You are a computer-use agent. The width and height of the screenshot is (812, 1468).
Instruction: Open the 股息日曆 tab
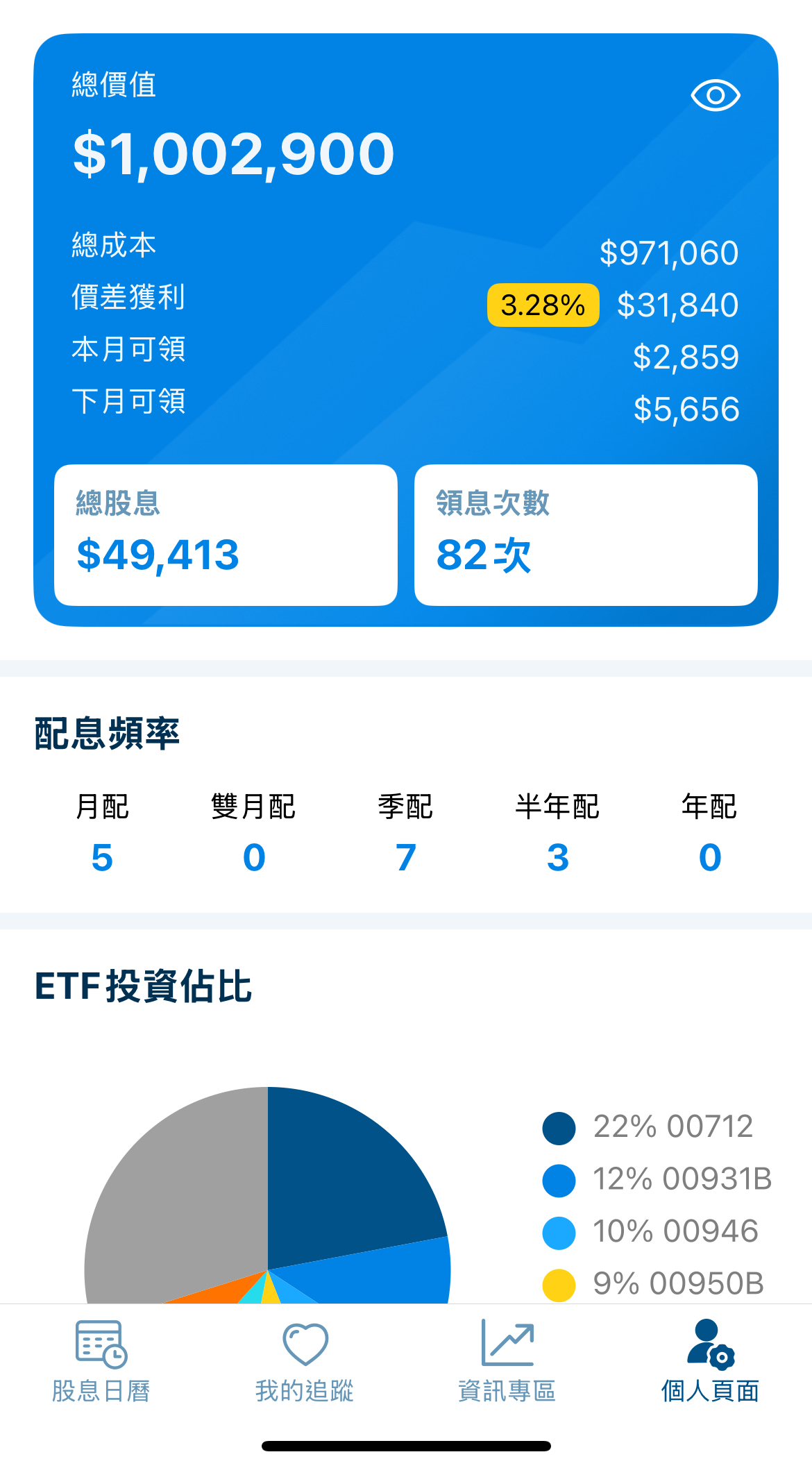[101, 1361]
